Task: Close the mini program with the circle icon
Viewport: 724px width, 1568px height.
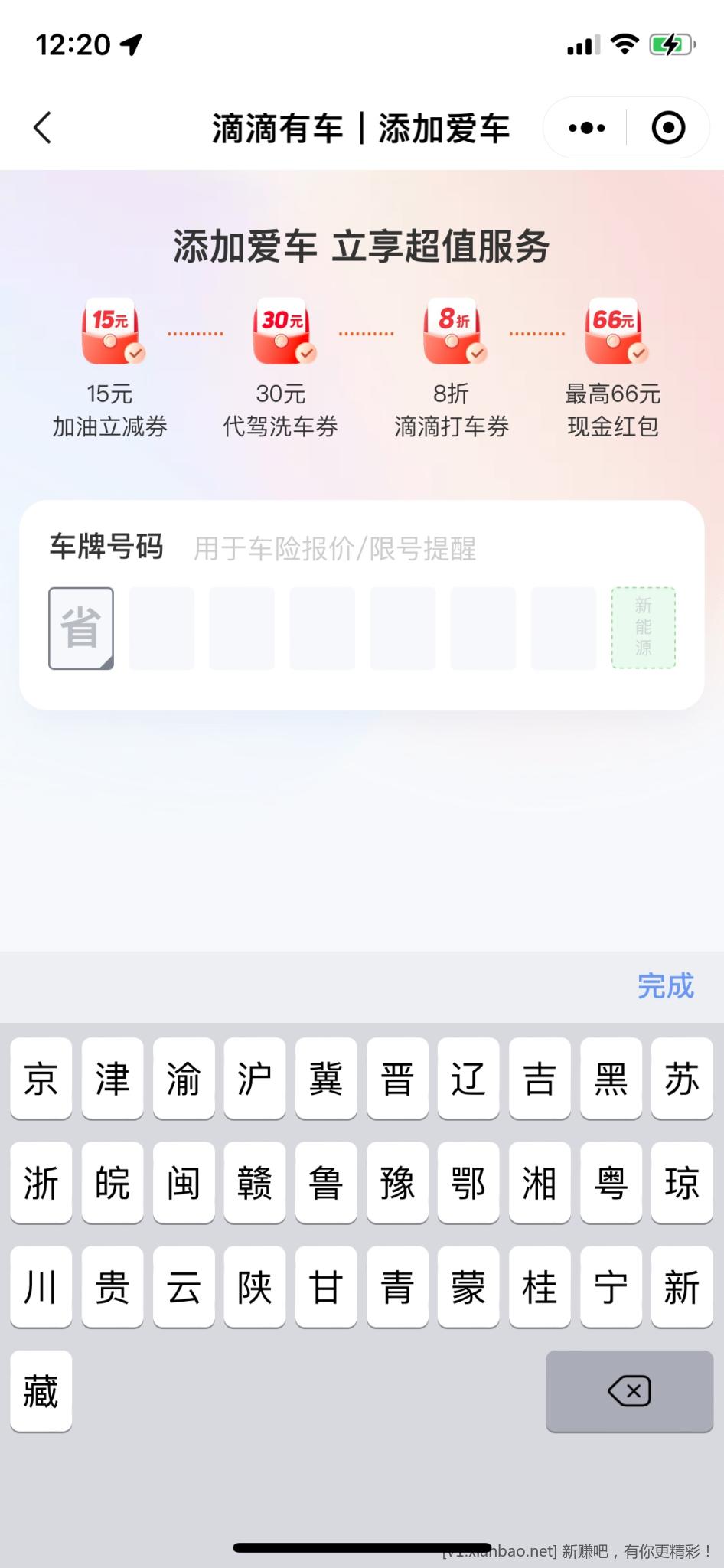Action: click(668, 128)
